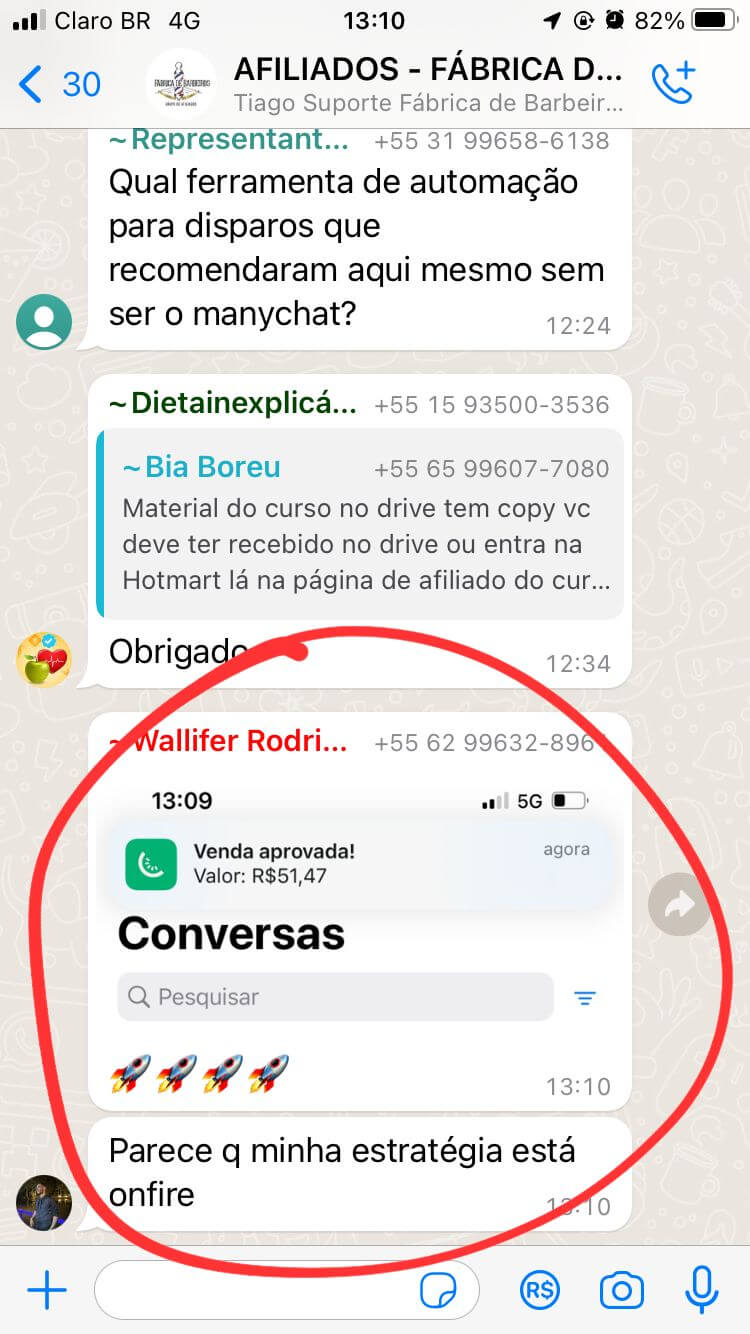Open the quoted Bia Boreu message

click(x=360, y=524)
